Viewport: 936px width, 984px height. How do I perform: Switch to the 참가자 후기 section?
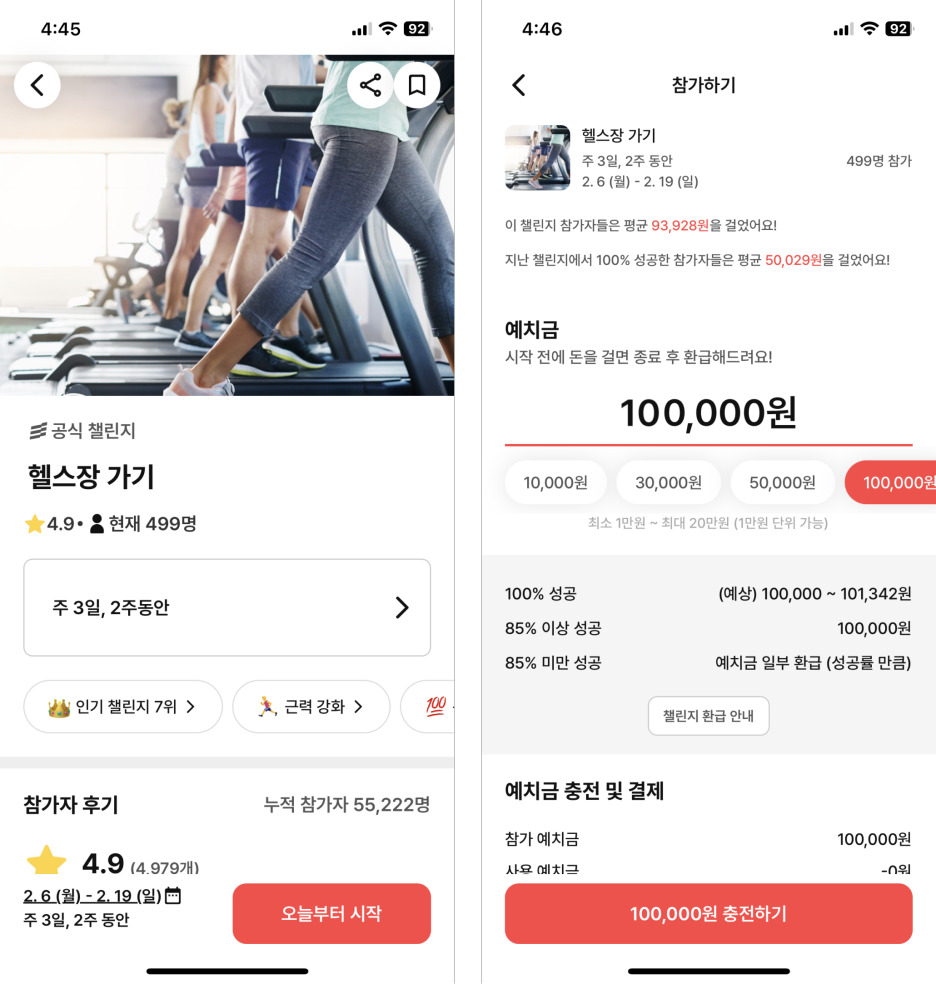pos(69,805)
